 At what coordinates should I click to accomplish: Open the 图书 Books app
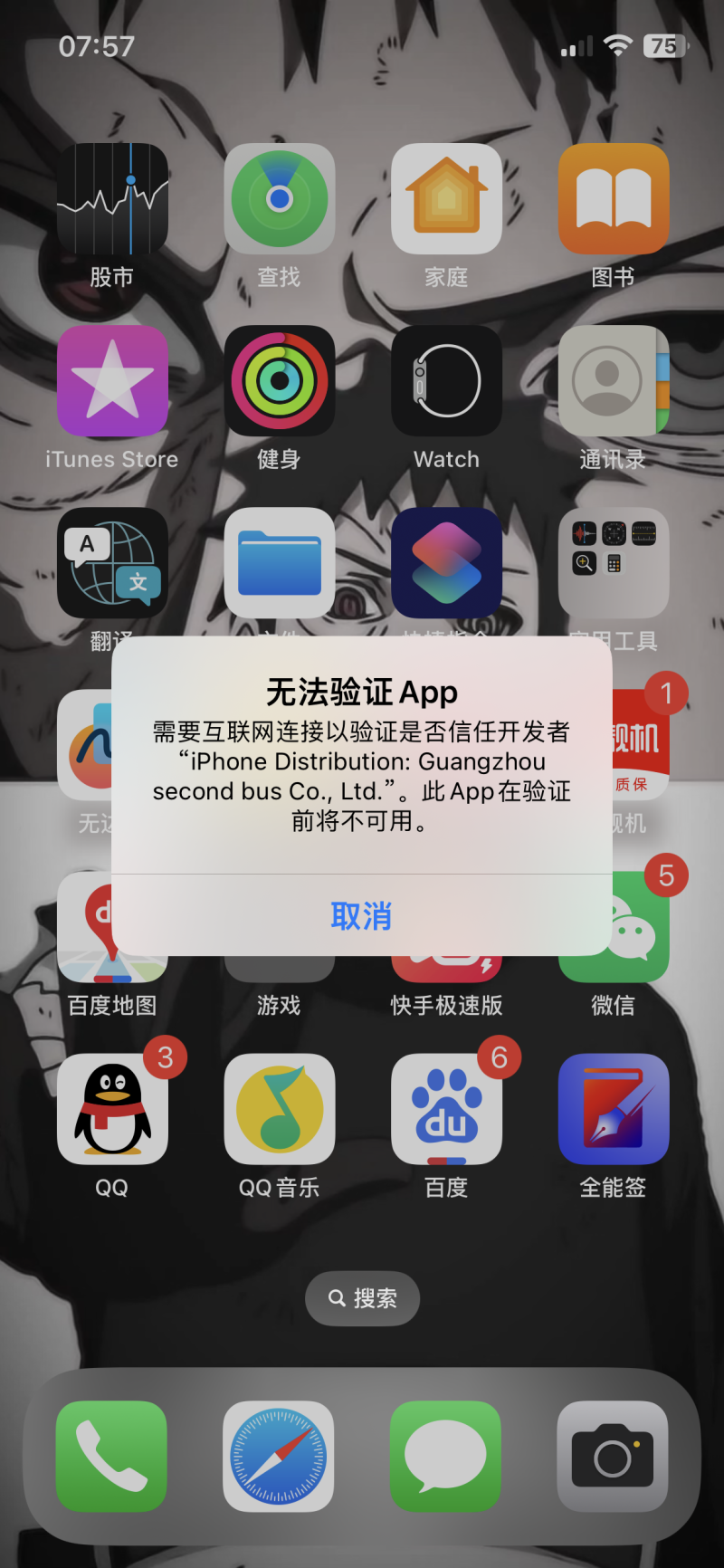click(x=614, y=199)
